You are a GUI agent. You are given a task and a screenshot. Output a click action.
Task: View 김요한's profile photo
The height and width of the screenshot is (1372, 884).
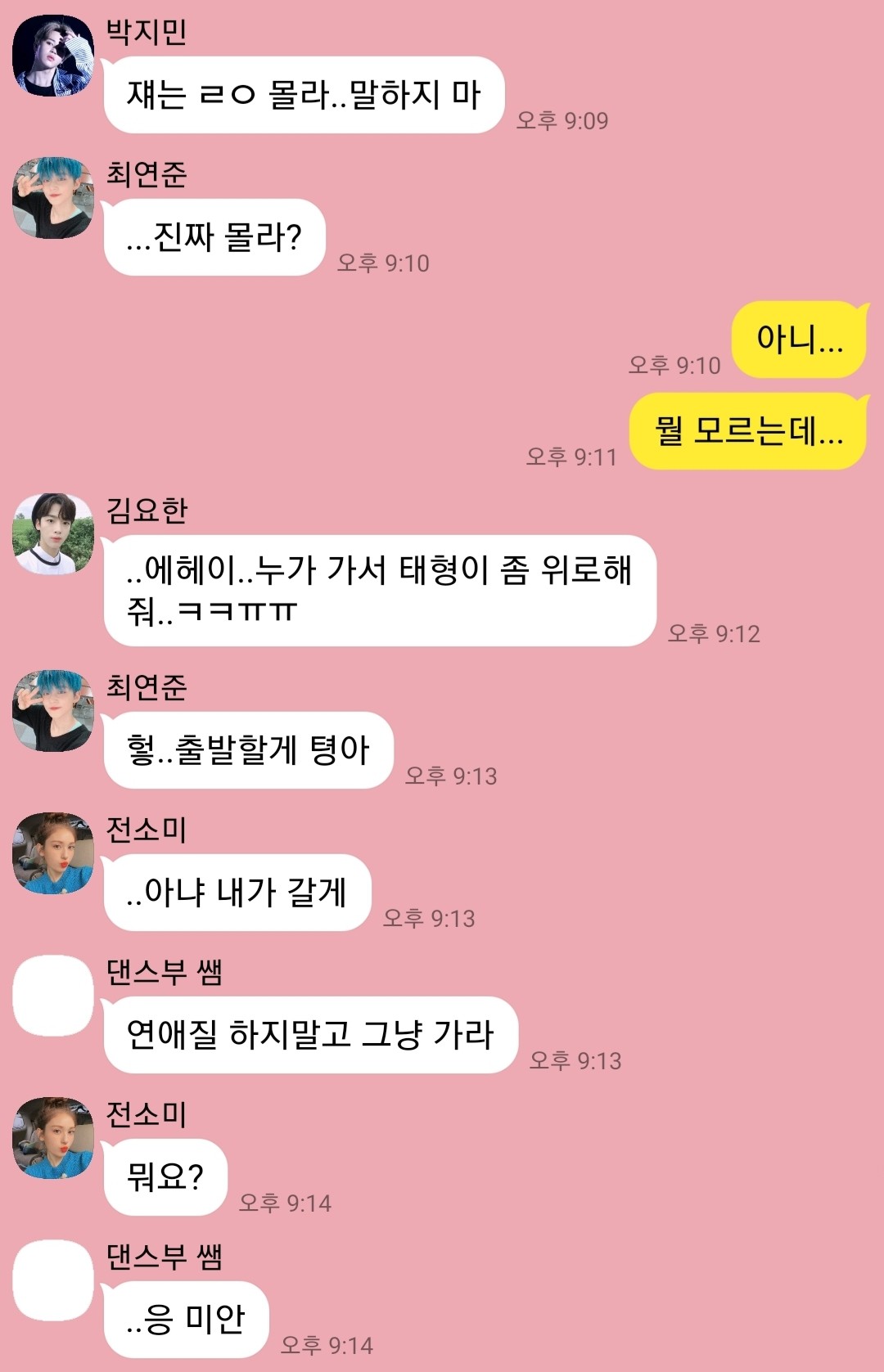53,533
